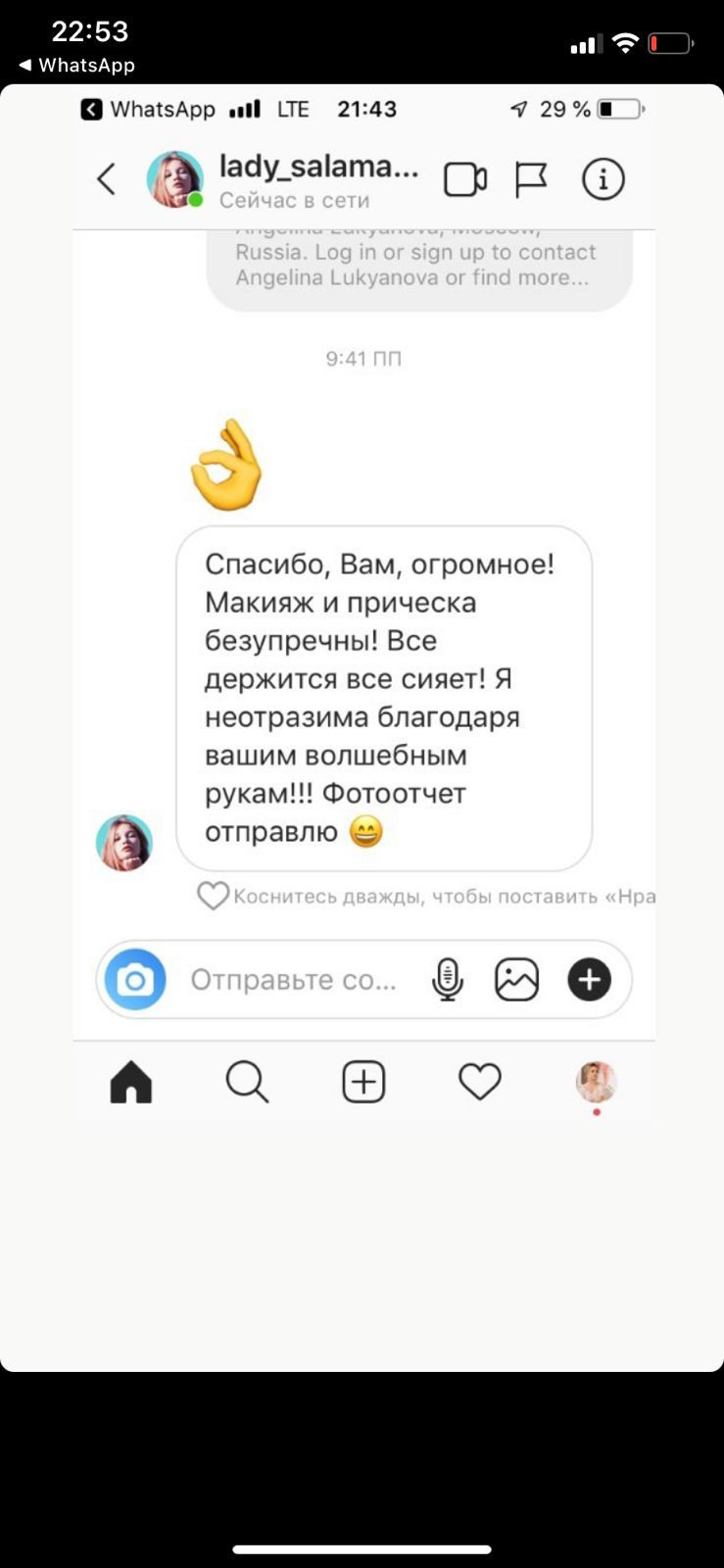Screen dimensions: 724x1568
Task: Tap the message input field Отправьте со...
Action: point(294,979)
